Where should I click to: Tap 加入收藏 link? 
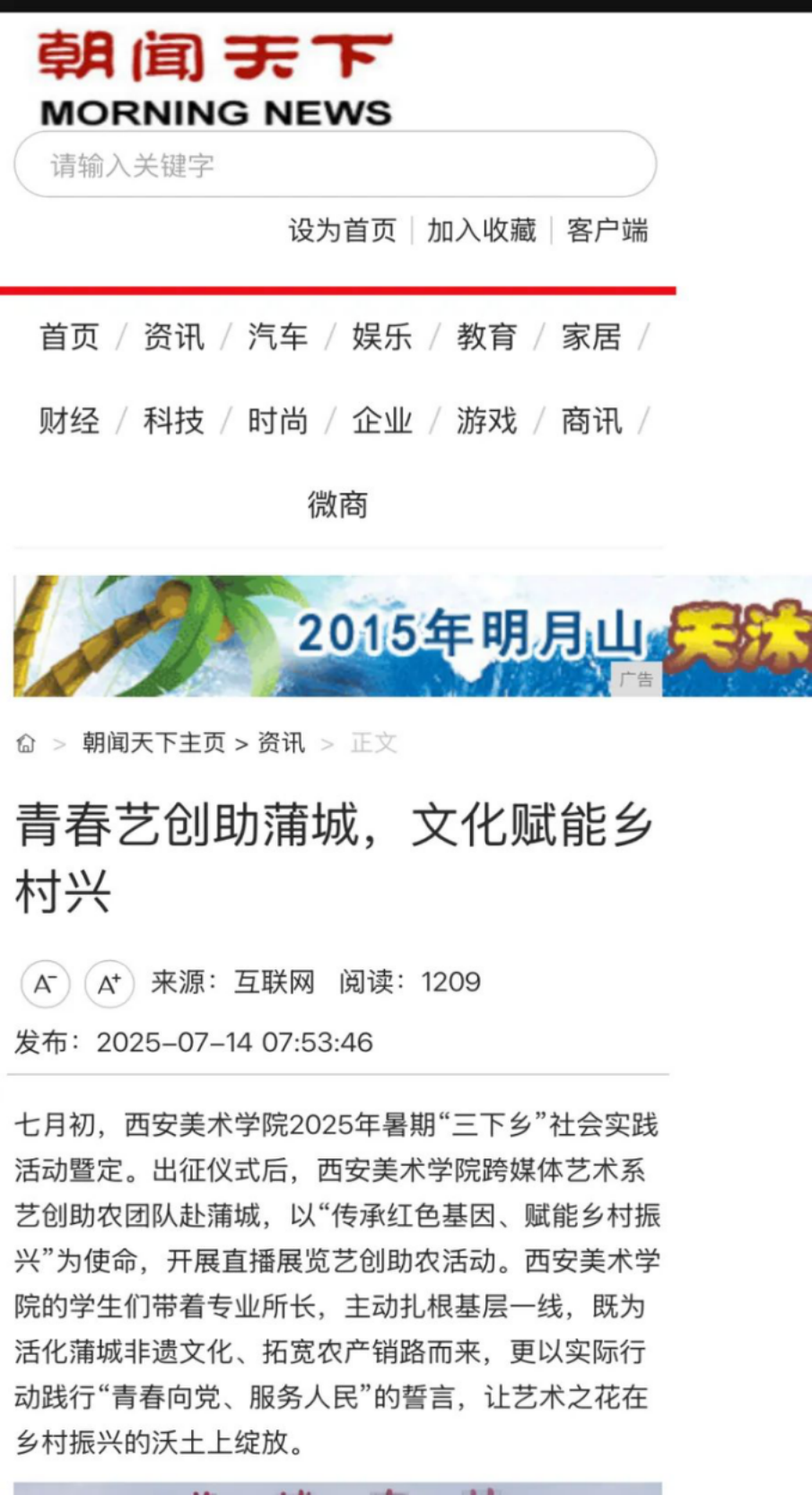coord(481,231)
